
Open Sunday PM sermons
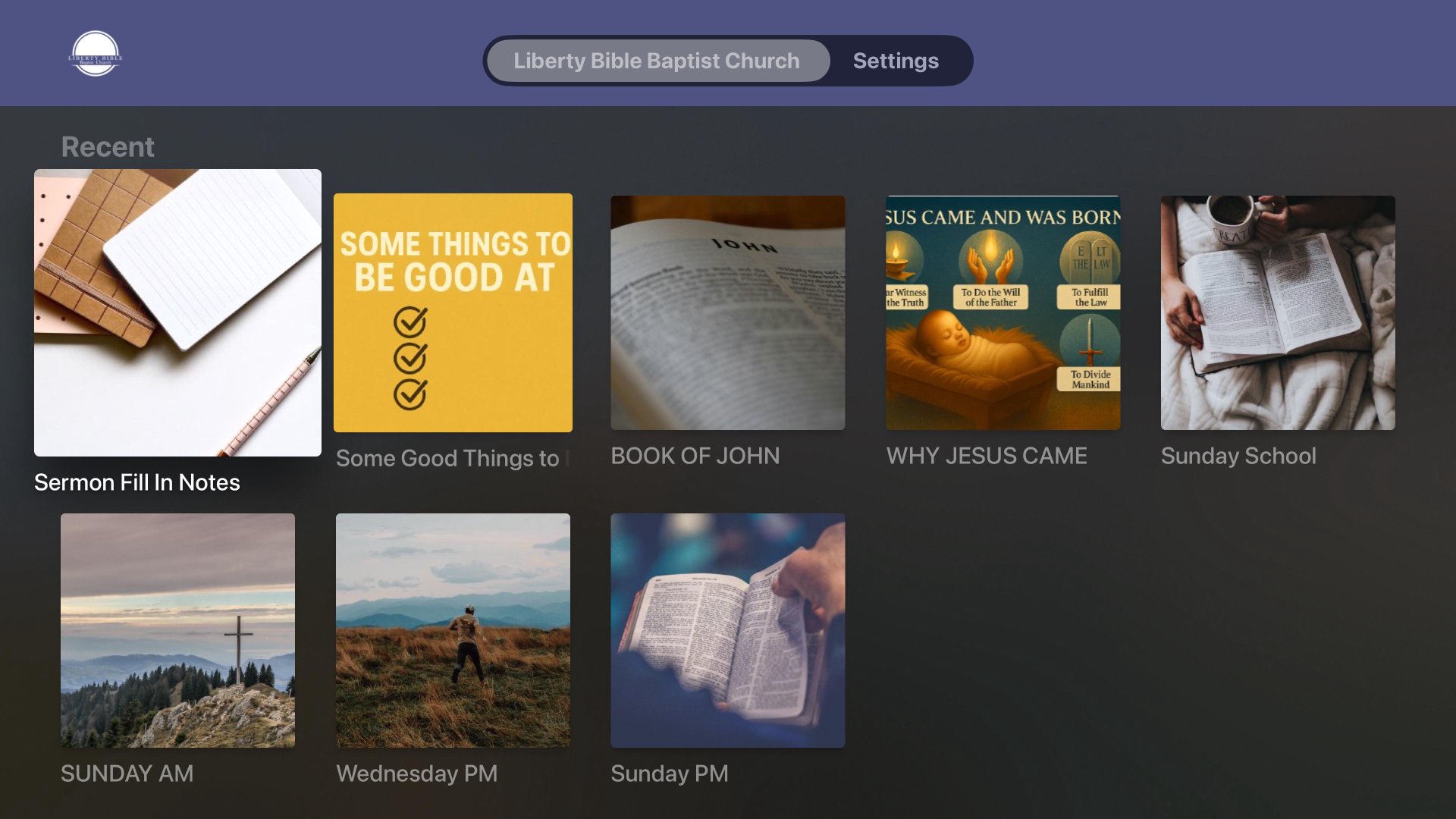coord(727,630)
